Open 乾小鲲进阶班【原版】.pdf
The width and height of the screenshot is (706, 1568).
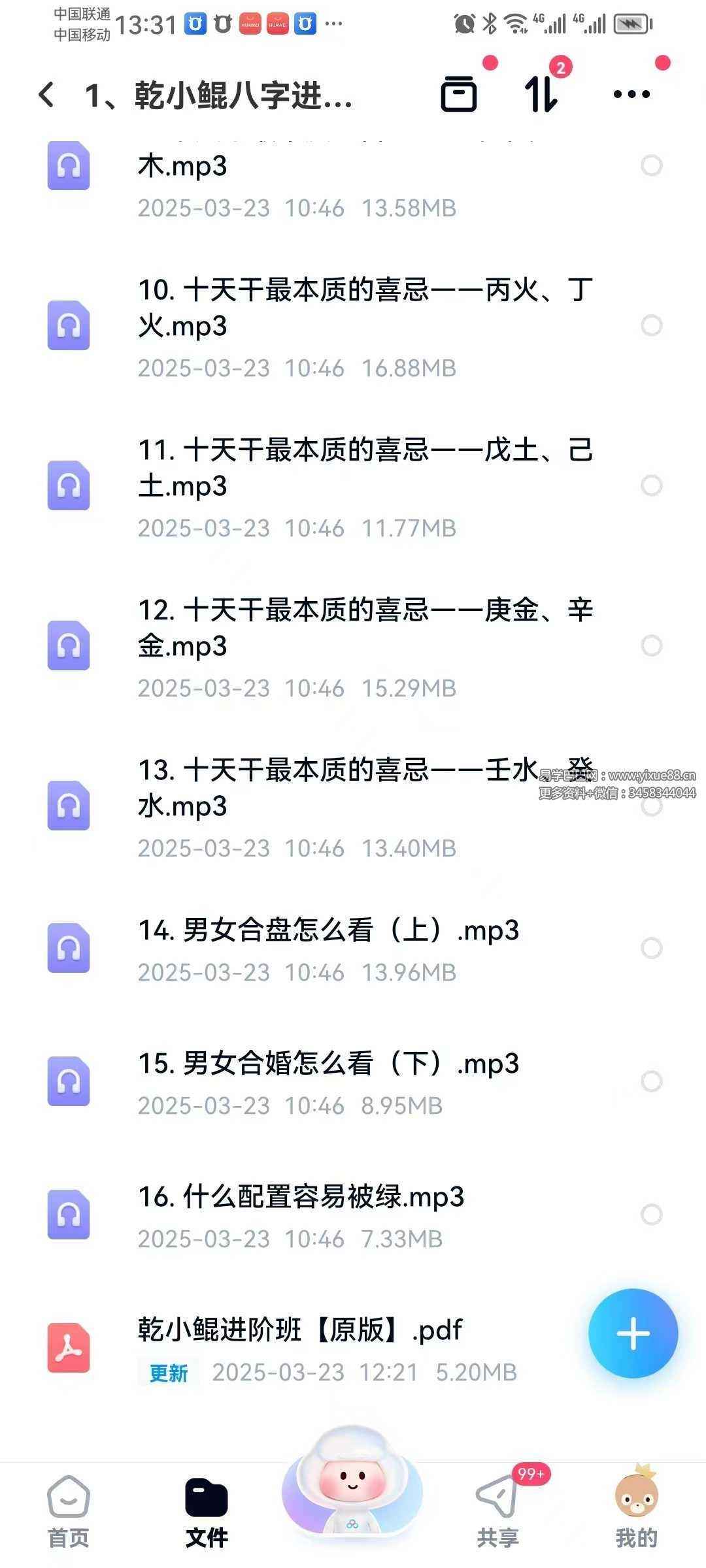[299, 1330]
